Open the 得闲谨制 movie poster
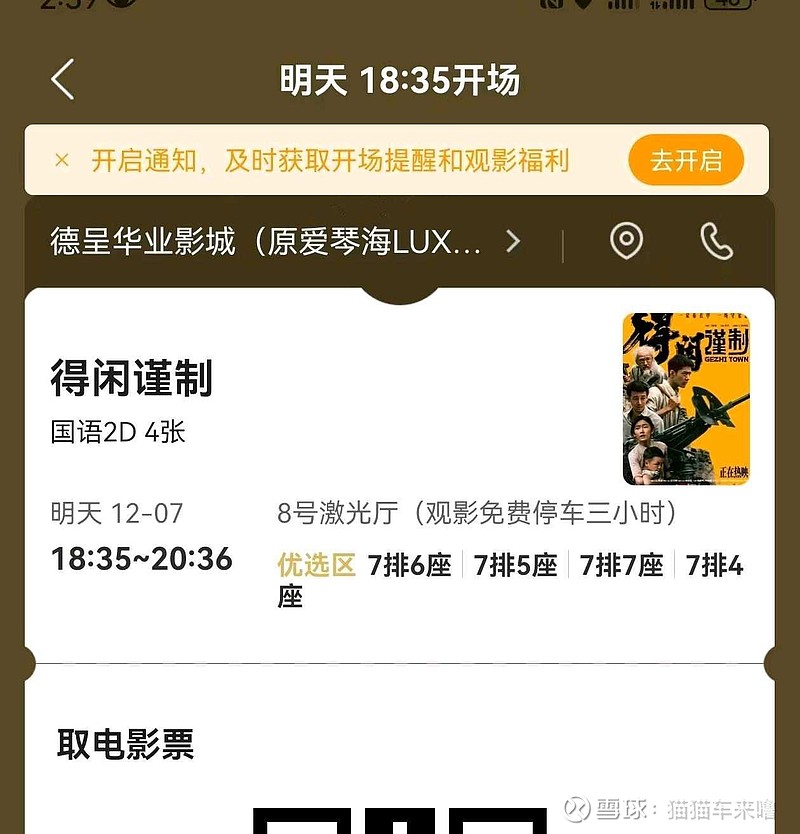Screen dimensions: 800x834 click(686, 399)
